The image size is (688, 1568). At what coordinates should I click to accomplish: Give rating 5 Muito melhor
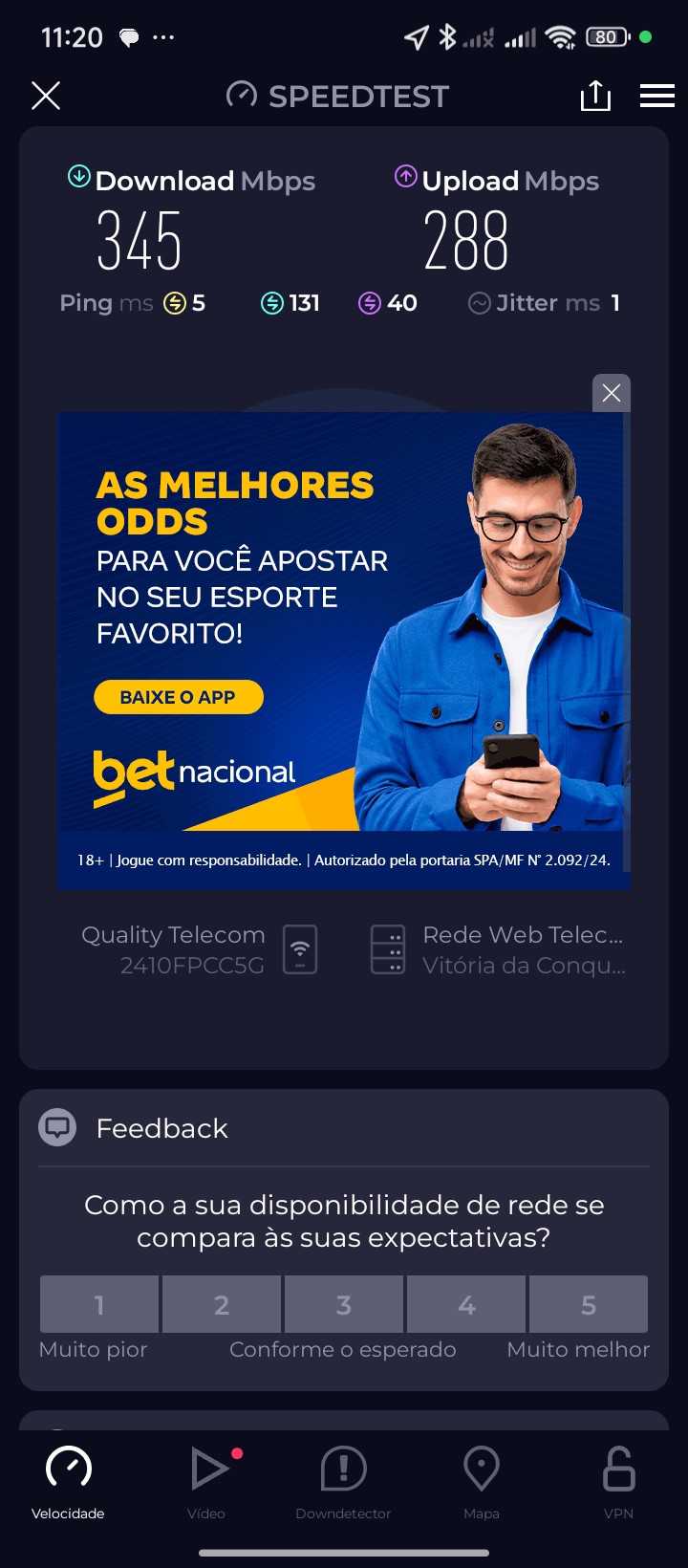click(589, 1304)
